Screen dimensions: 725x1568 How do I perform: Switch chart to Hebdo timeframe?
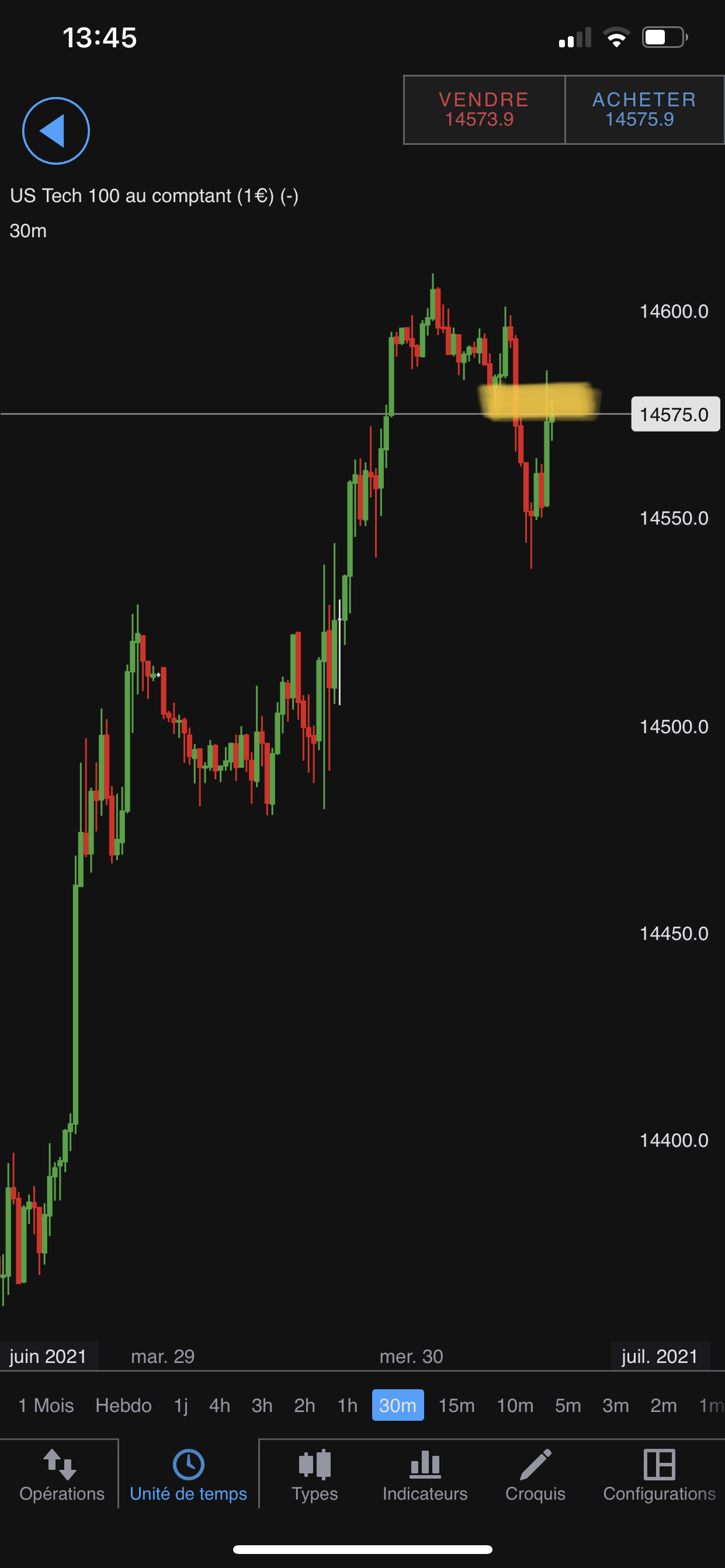124,1405
